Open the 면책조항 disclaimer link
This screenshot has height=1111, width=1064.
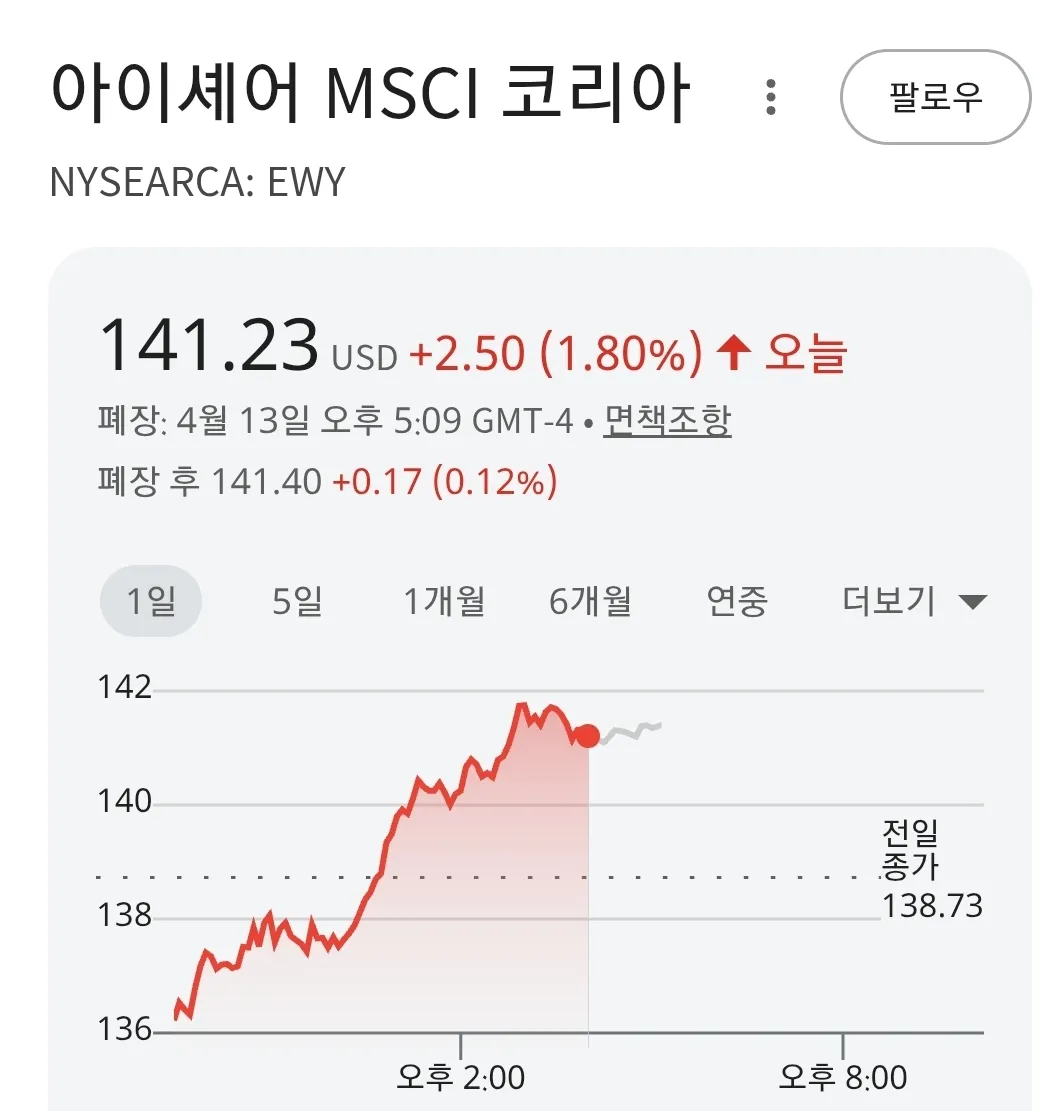[667, 422]
